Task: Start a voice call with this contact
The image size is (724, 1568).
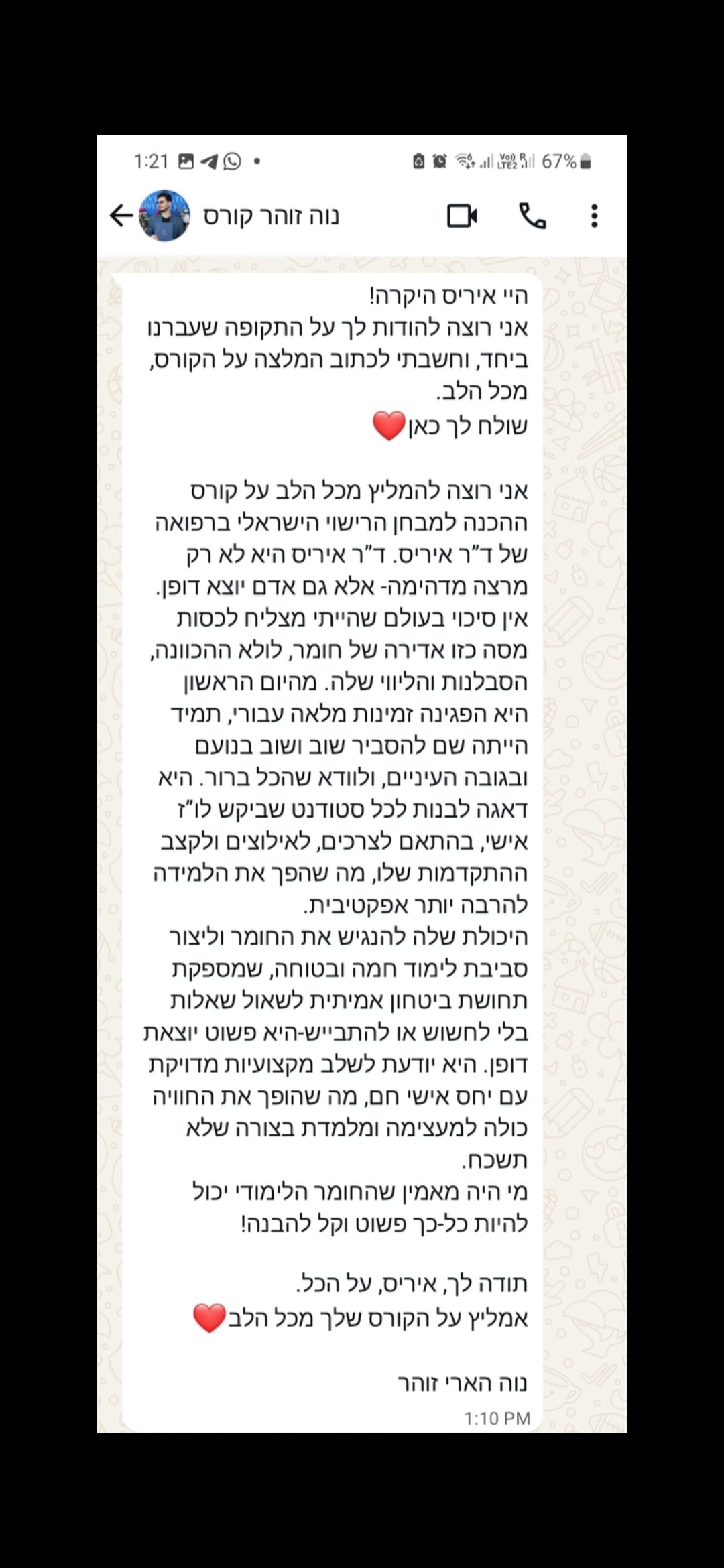Action: [532, 216]
